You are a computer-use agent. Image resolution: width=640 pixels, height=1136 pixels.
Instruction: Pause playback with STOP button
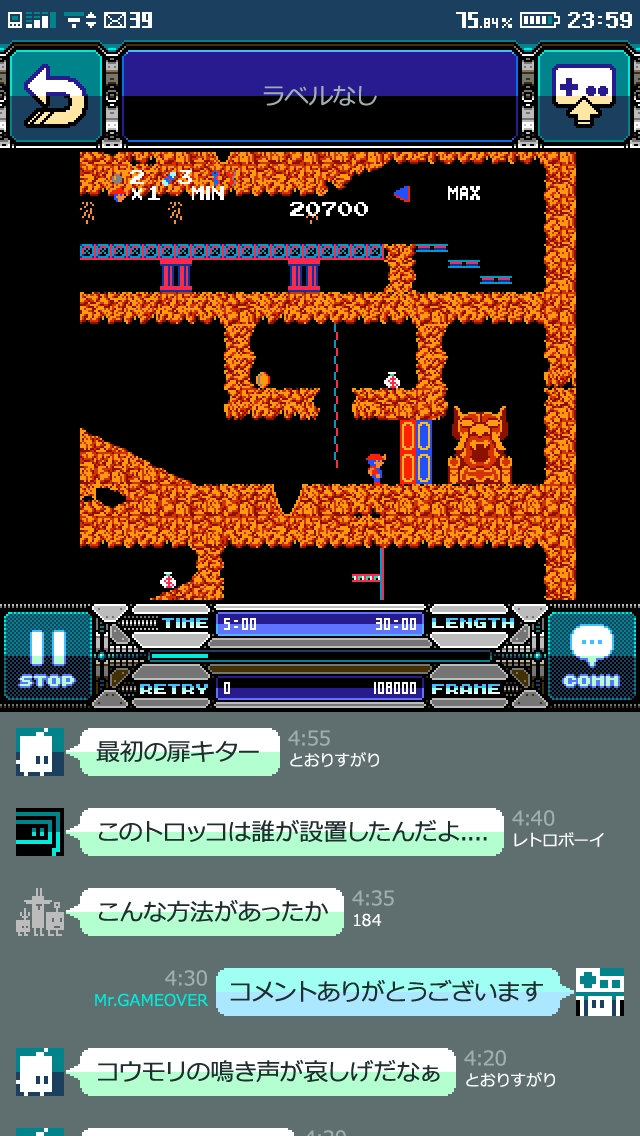pyautogui.click(x=48, y=656)
